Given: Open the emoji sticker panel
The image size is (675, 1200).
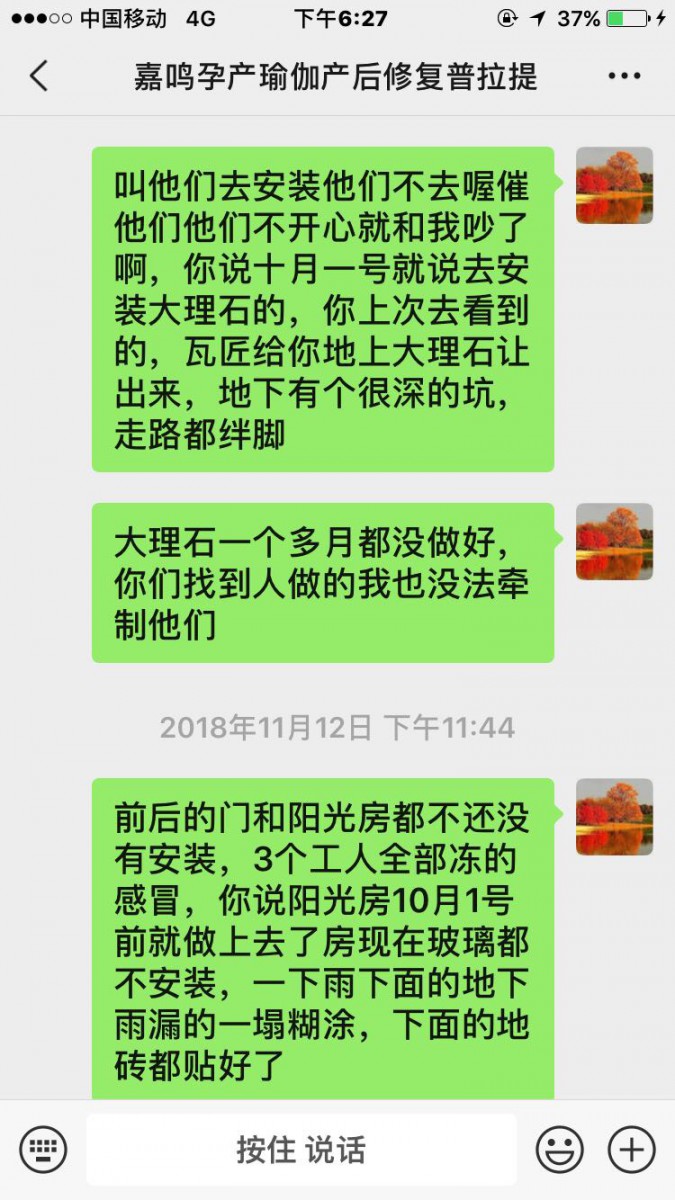Looking at the screenshot, I should (559, 1149).
